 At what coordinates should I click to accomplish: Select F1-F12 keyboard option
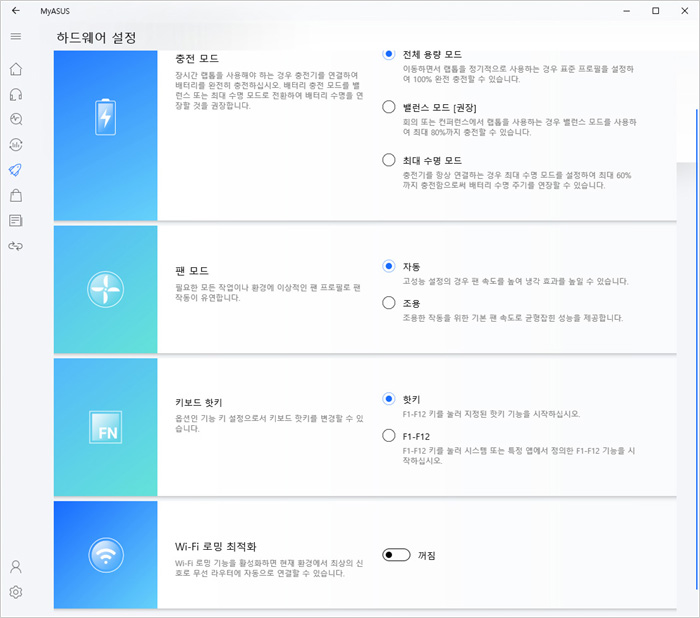389,436
